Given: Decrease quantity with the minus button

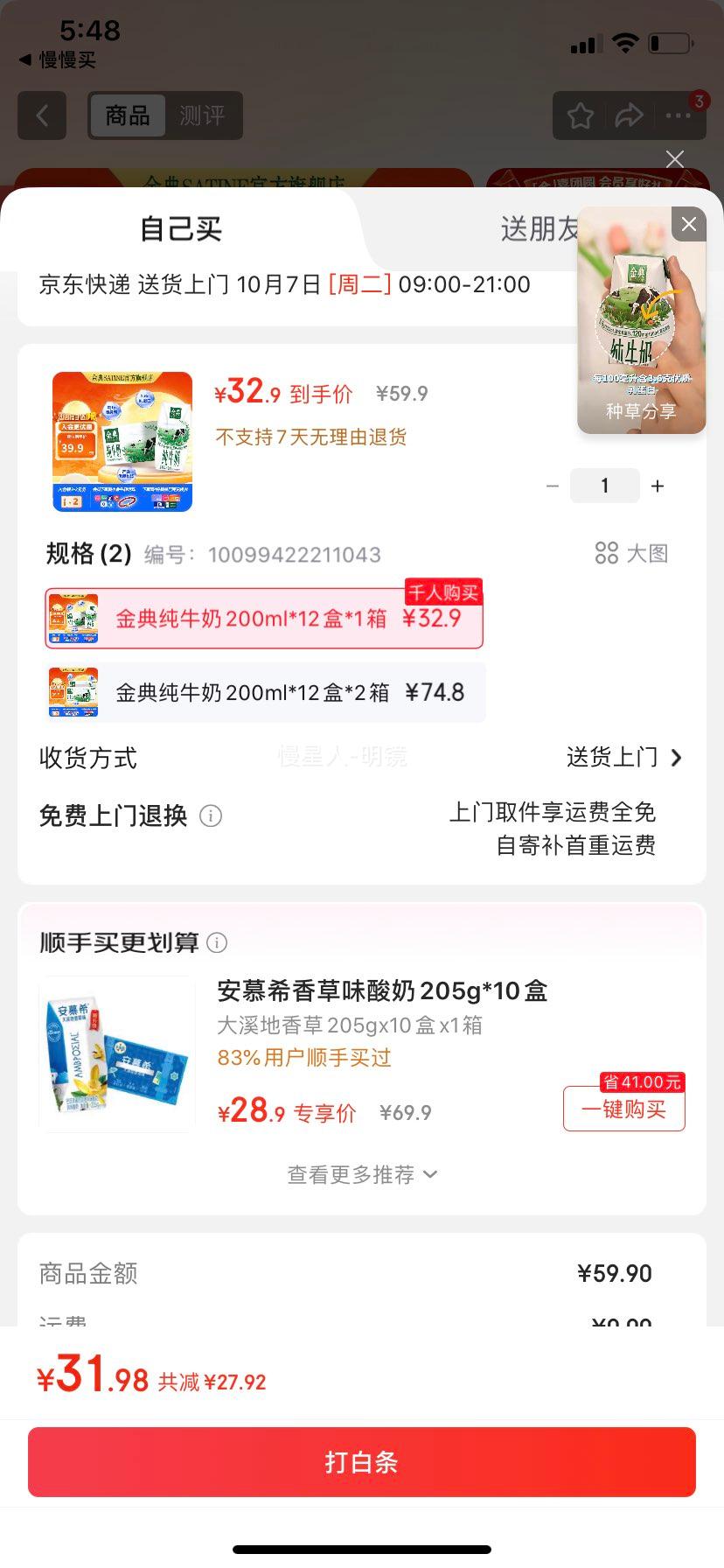Looking at the screenshot, I should click(x=552, y=486).
